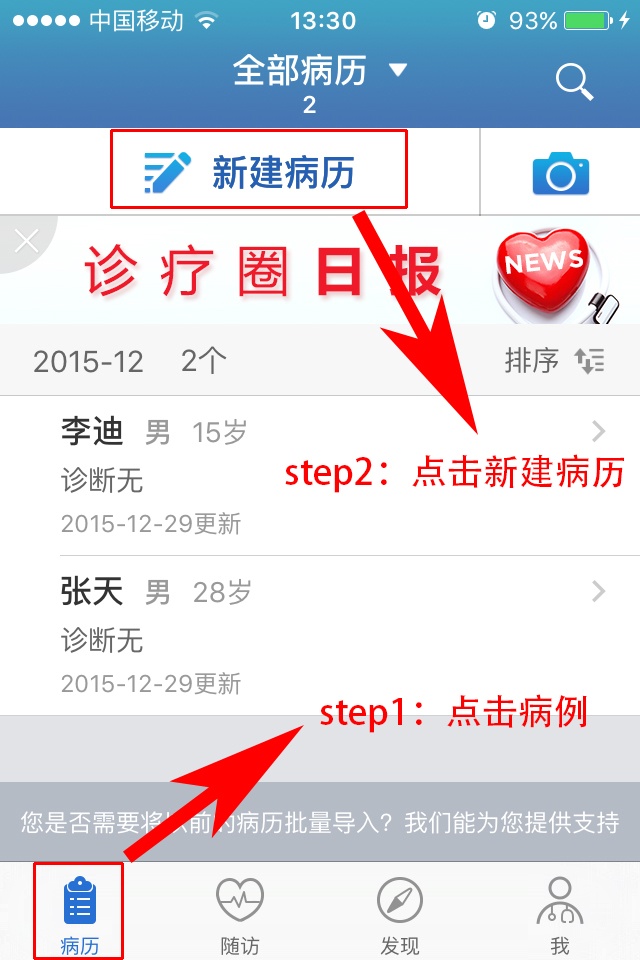Dismiss the 诊疗圈日报 banner
This screenshot has height=960, width=640.
24,240
